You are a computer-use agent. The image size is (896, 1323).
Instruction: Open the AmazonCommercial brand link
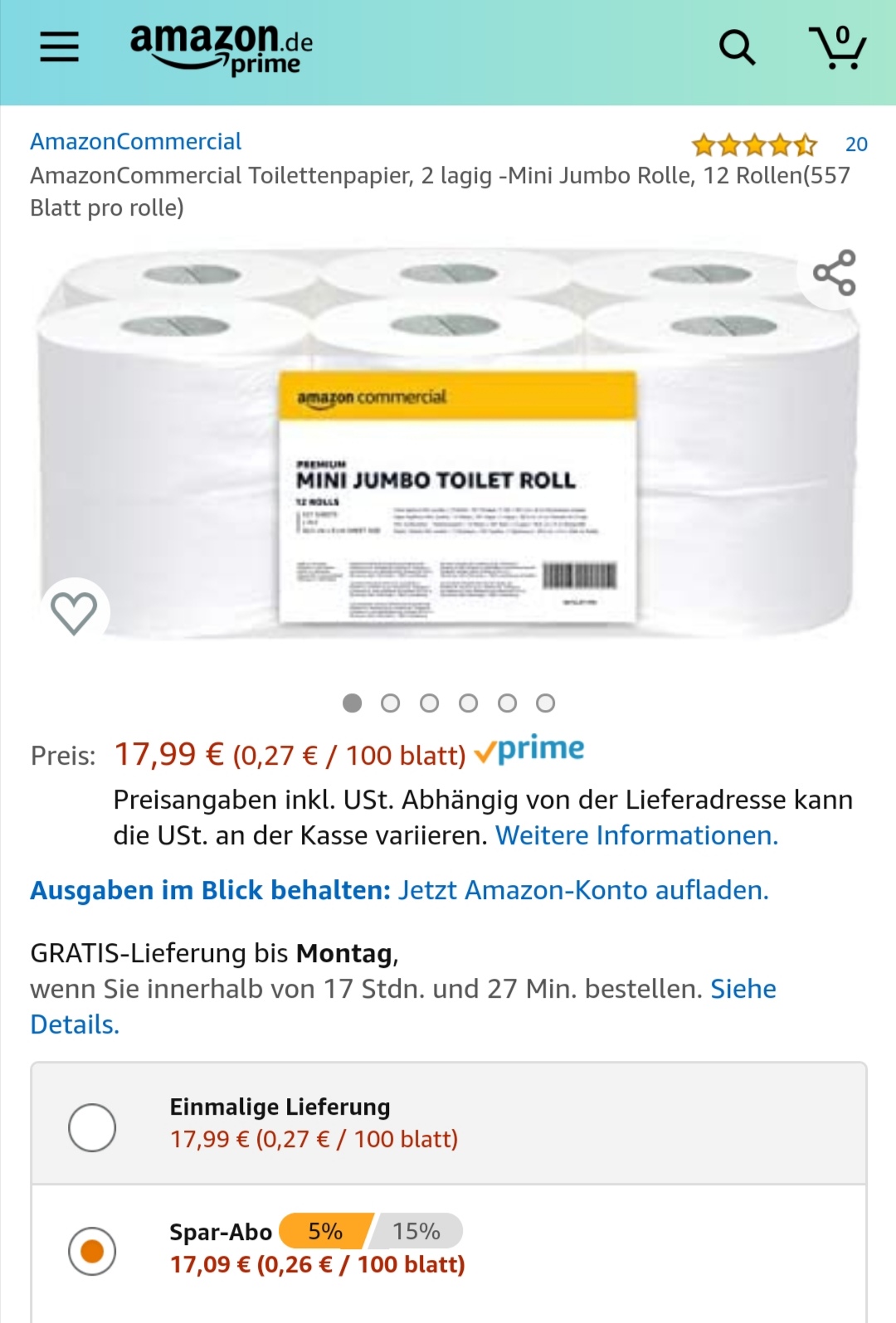(136, 142)
